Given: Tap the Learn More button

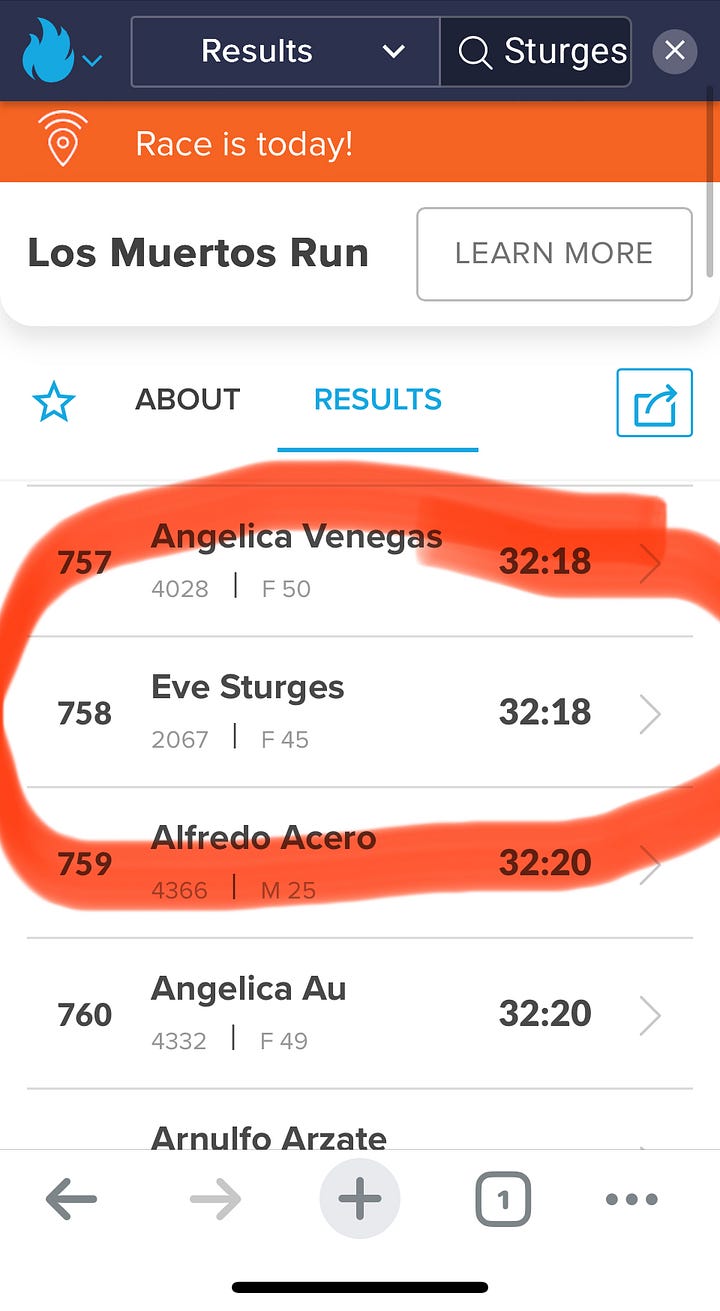Looking at the screenshot, I should pos(554,254).
